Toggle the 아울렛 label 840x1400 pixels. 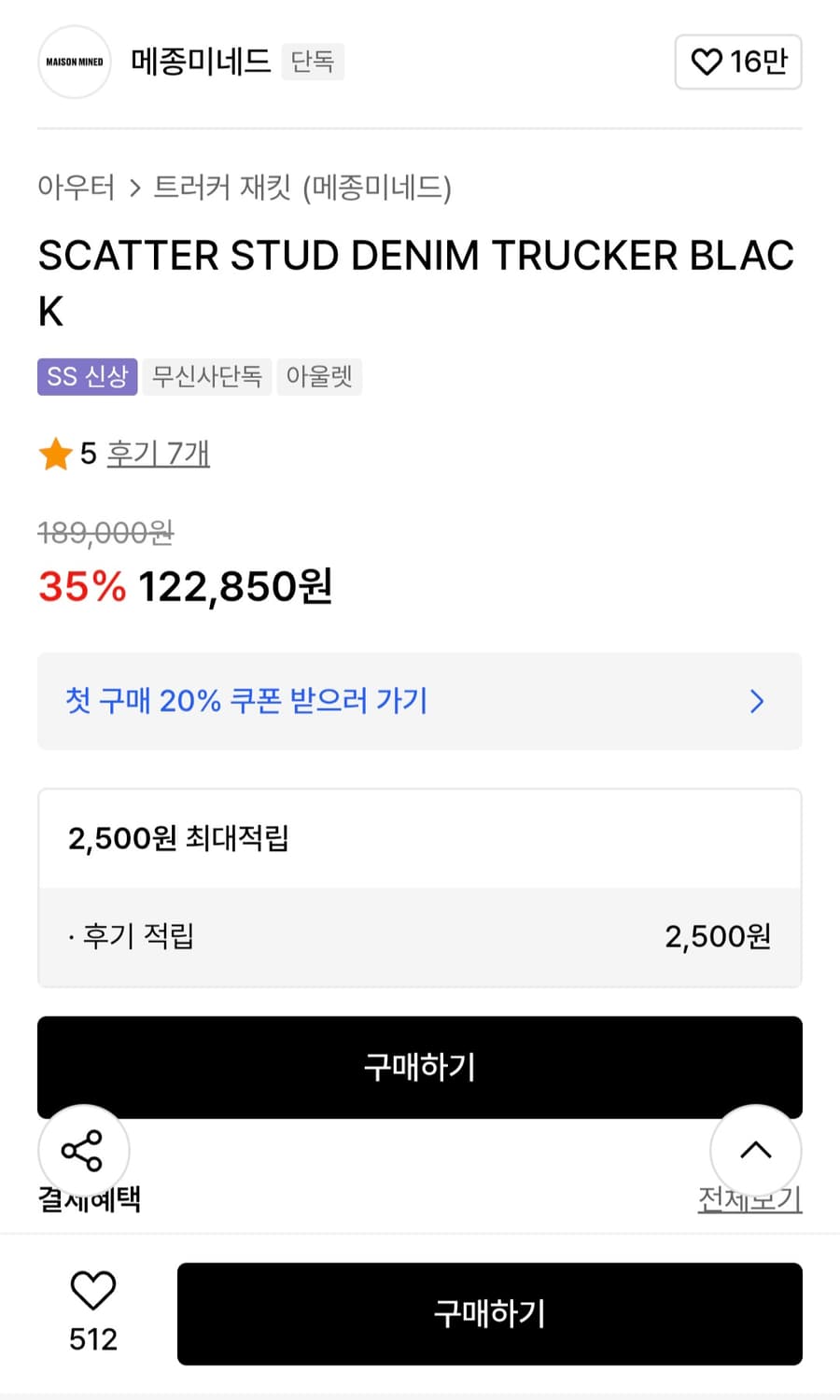click(319, 377)
